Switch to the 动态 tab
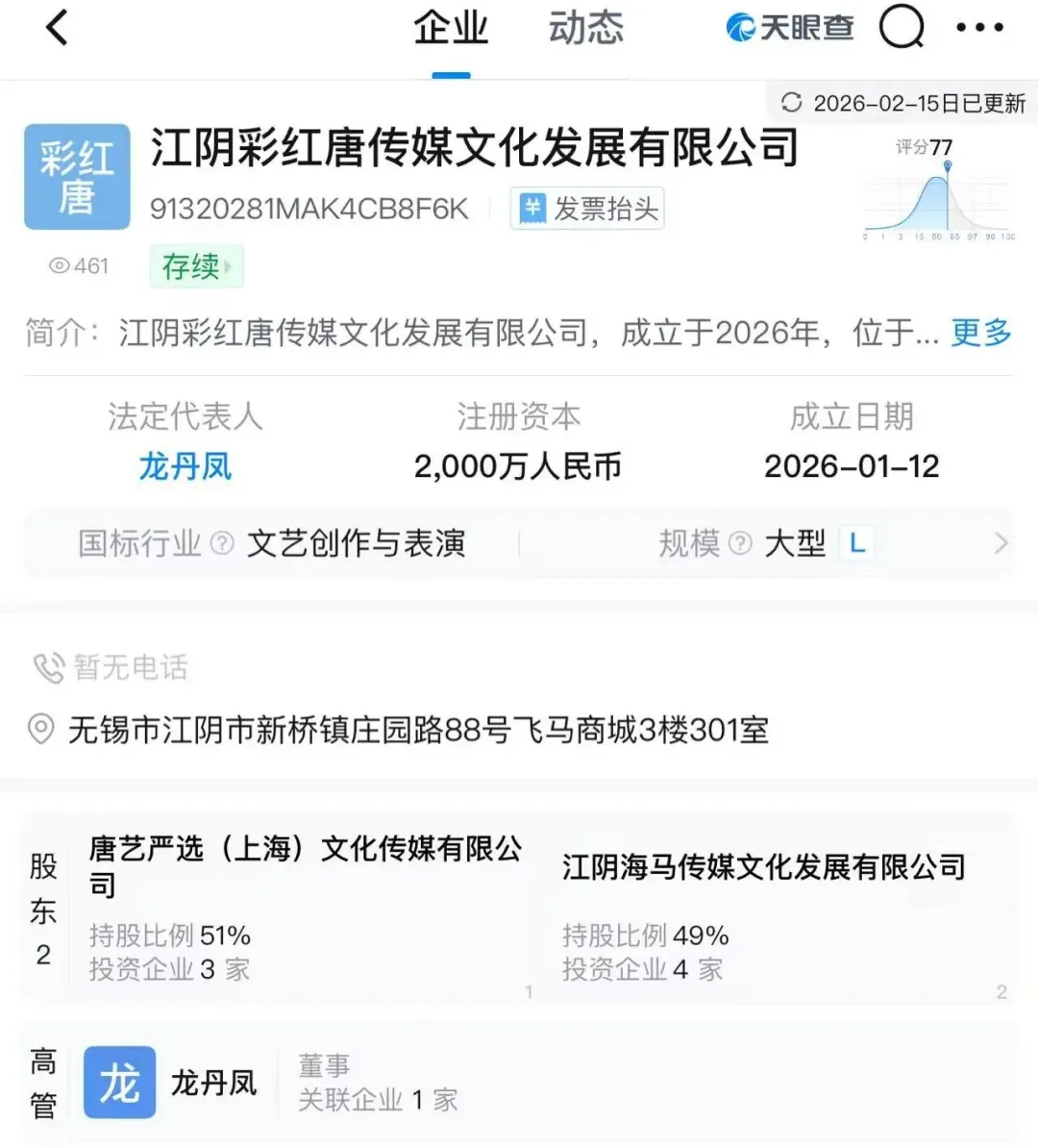 coord(585,28)
